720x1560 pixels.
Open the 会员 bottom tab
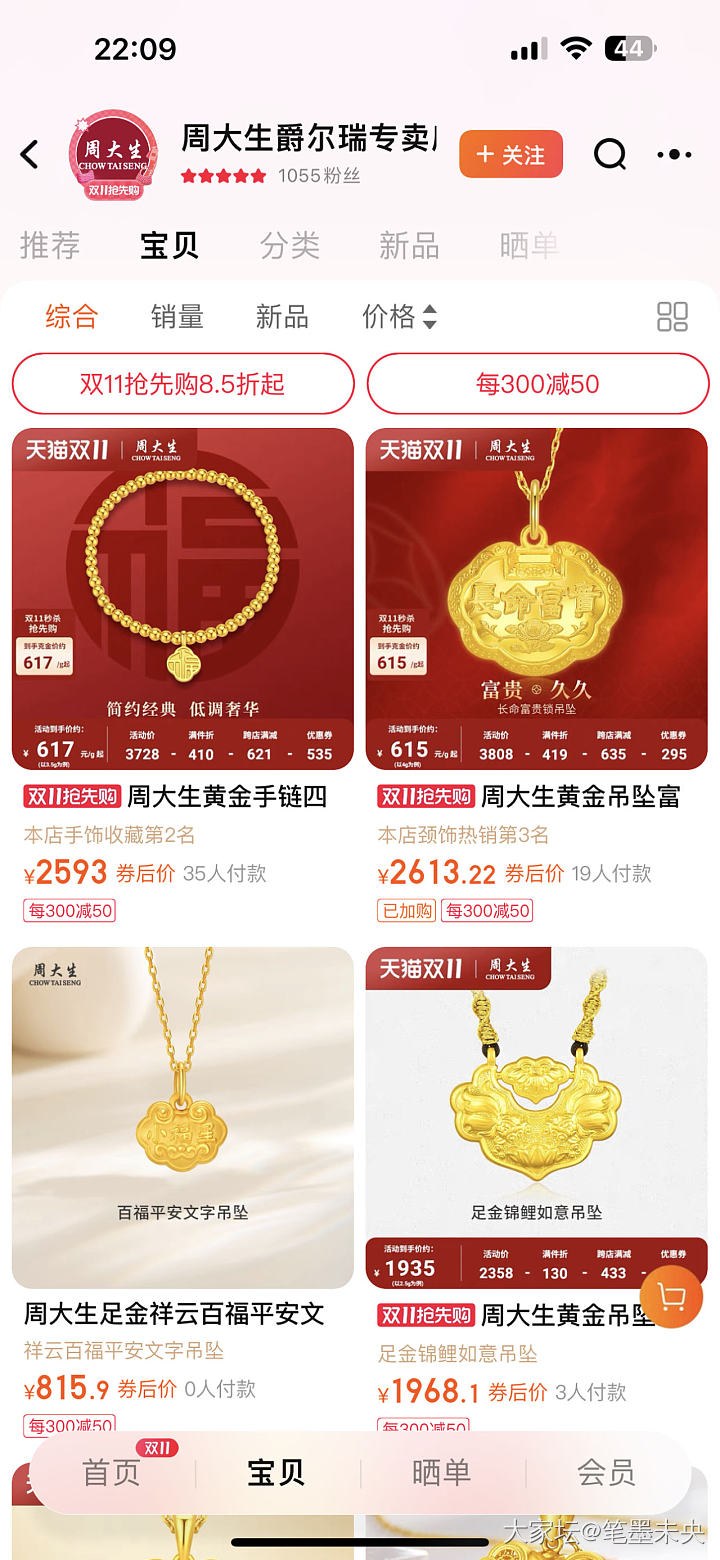(606, 1473)
